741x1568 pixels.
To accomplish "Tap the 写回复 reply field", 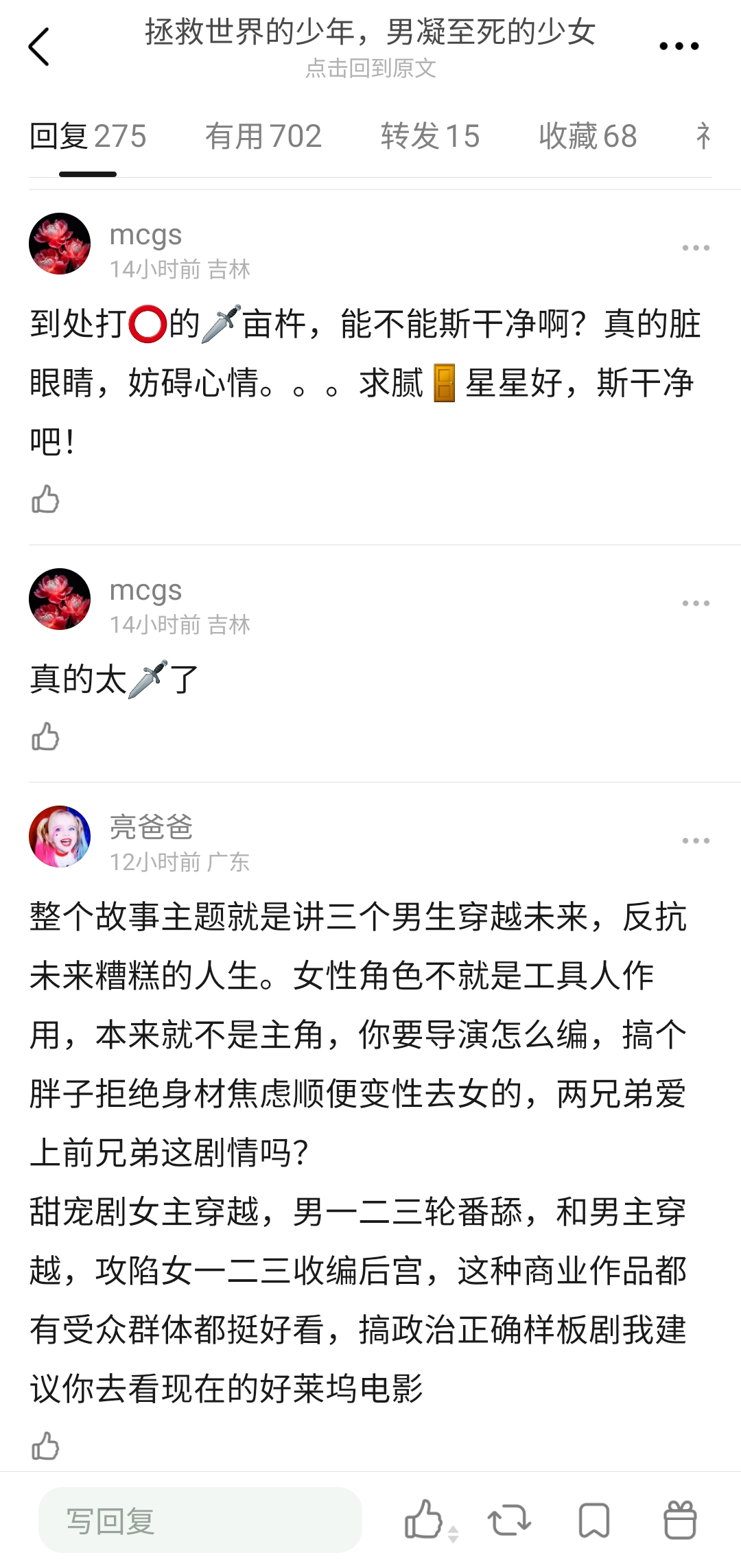I will (200, 1520).
